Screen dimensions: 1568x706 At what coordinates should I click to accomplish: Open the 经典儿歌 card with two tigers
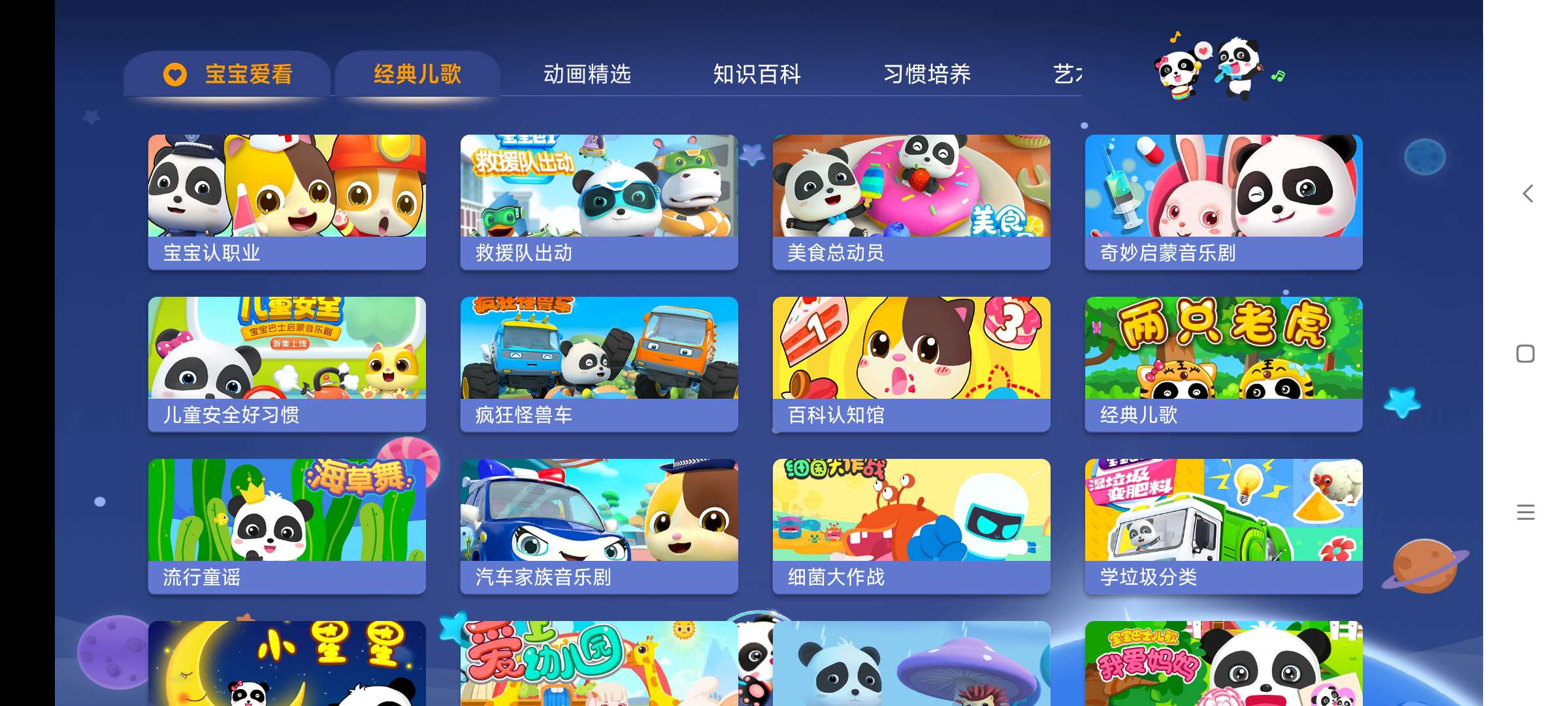(1224, 363)
